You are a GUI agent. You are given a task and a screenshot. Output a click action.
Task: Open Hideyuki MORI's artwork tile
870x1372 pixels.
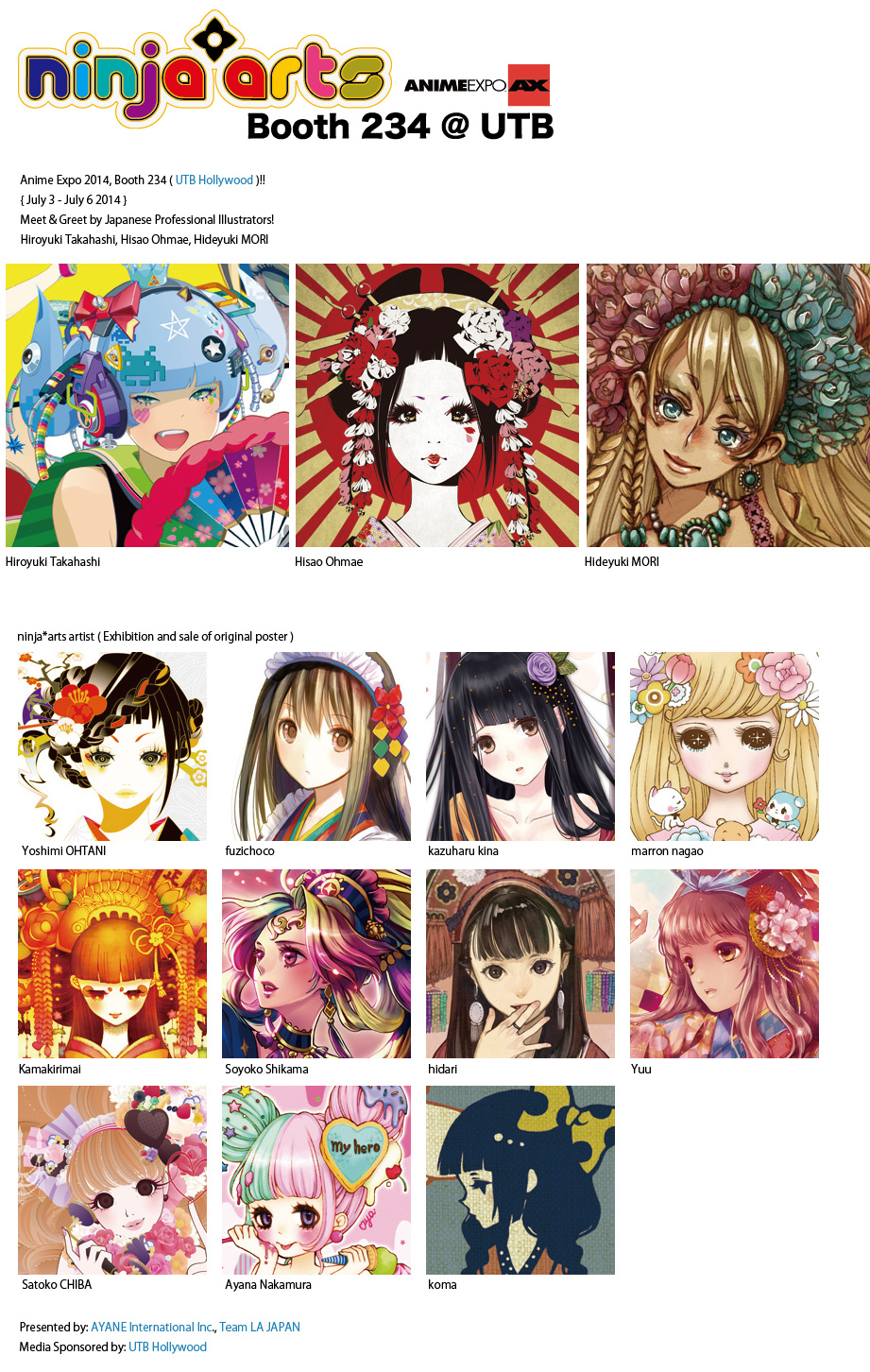727,405
